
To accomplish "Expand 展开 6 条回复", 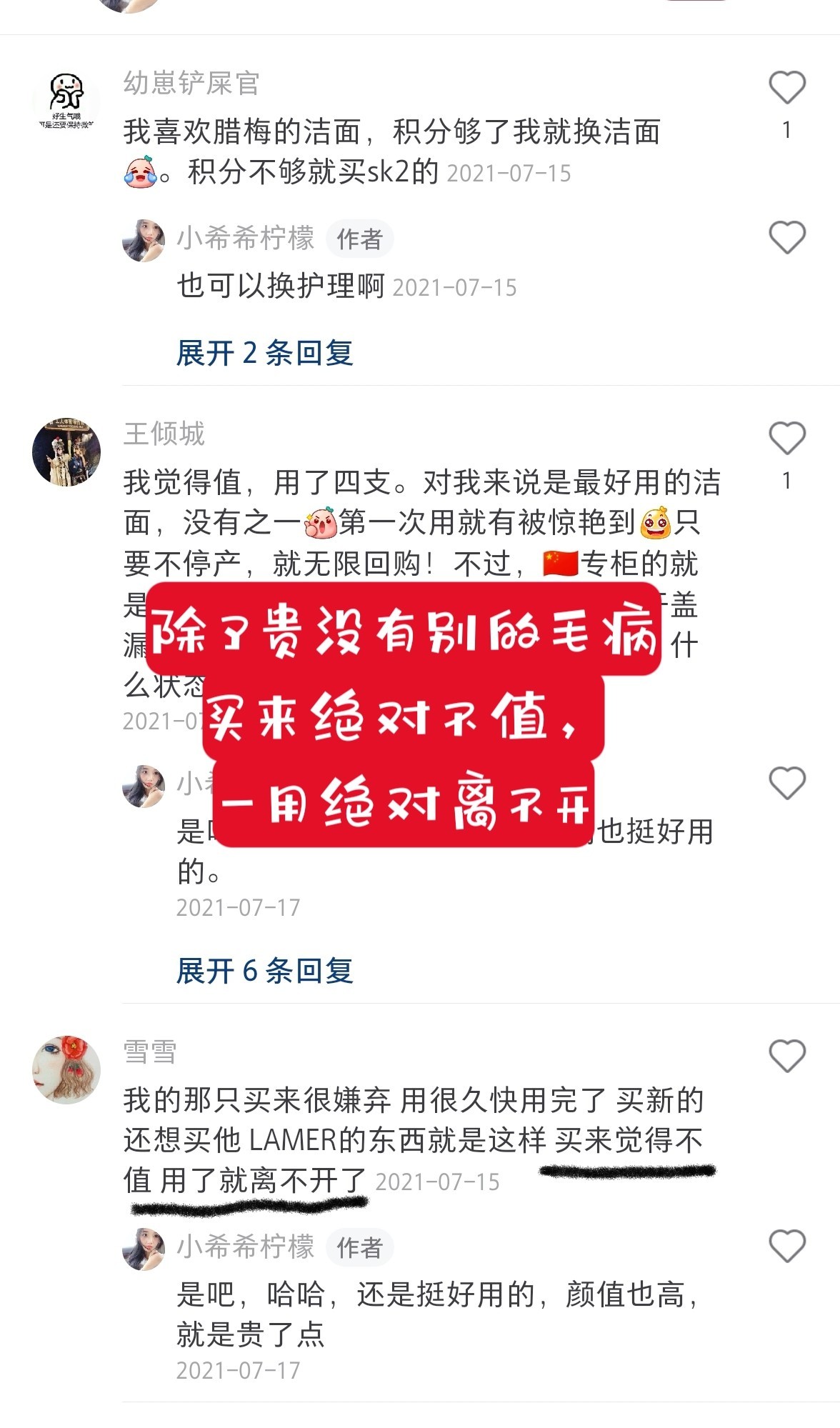I will click(265, 971).
